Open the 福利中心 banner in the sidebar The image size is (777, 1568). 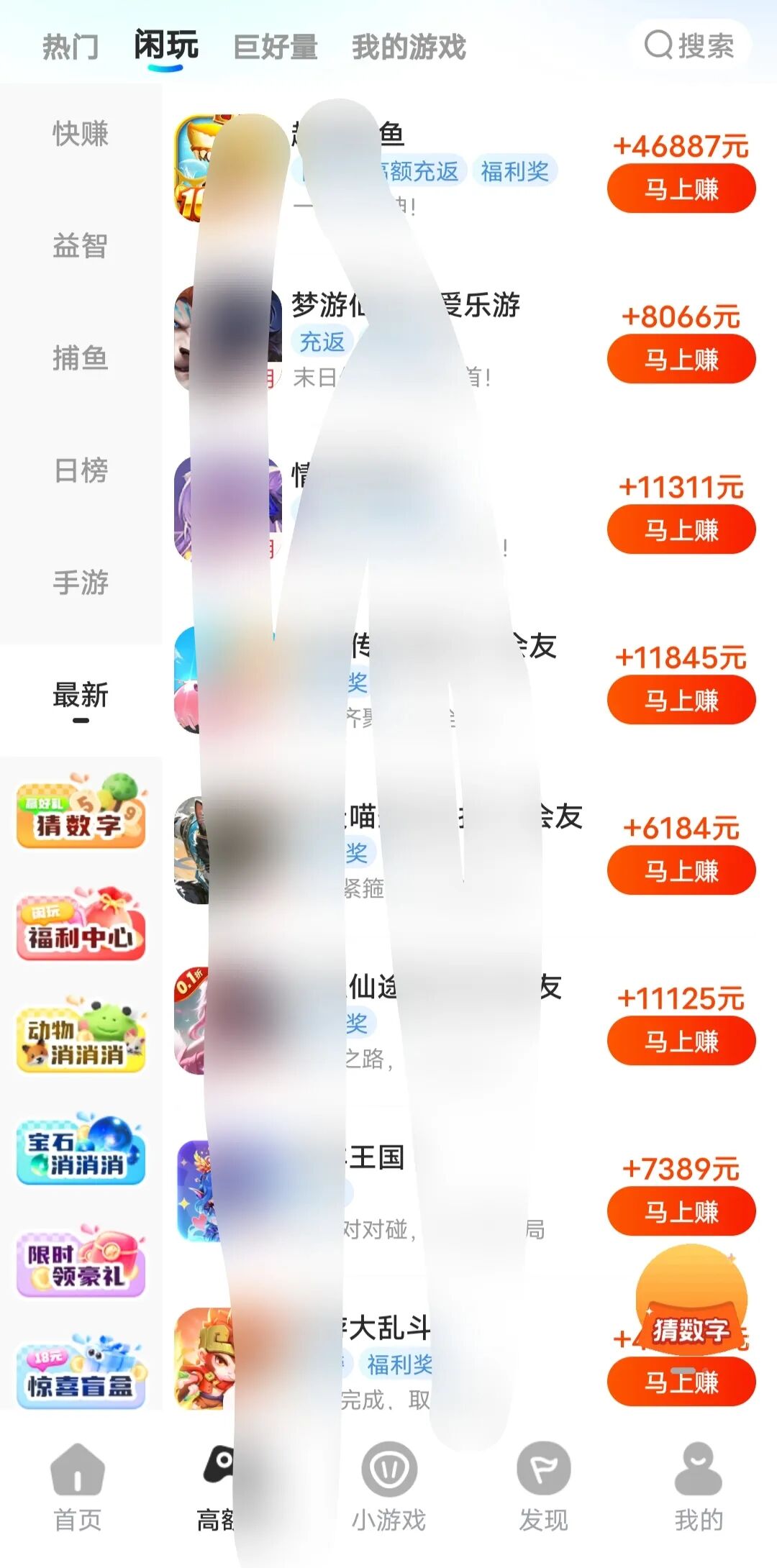[x=81, y=925]
